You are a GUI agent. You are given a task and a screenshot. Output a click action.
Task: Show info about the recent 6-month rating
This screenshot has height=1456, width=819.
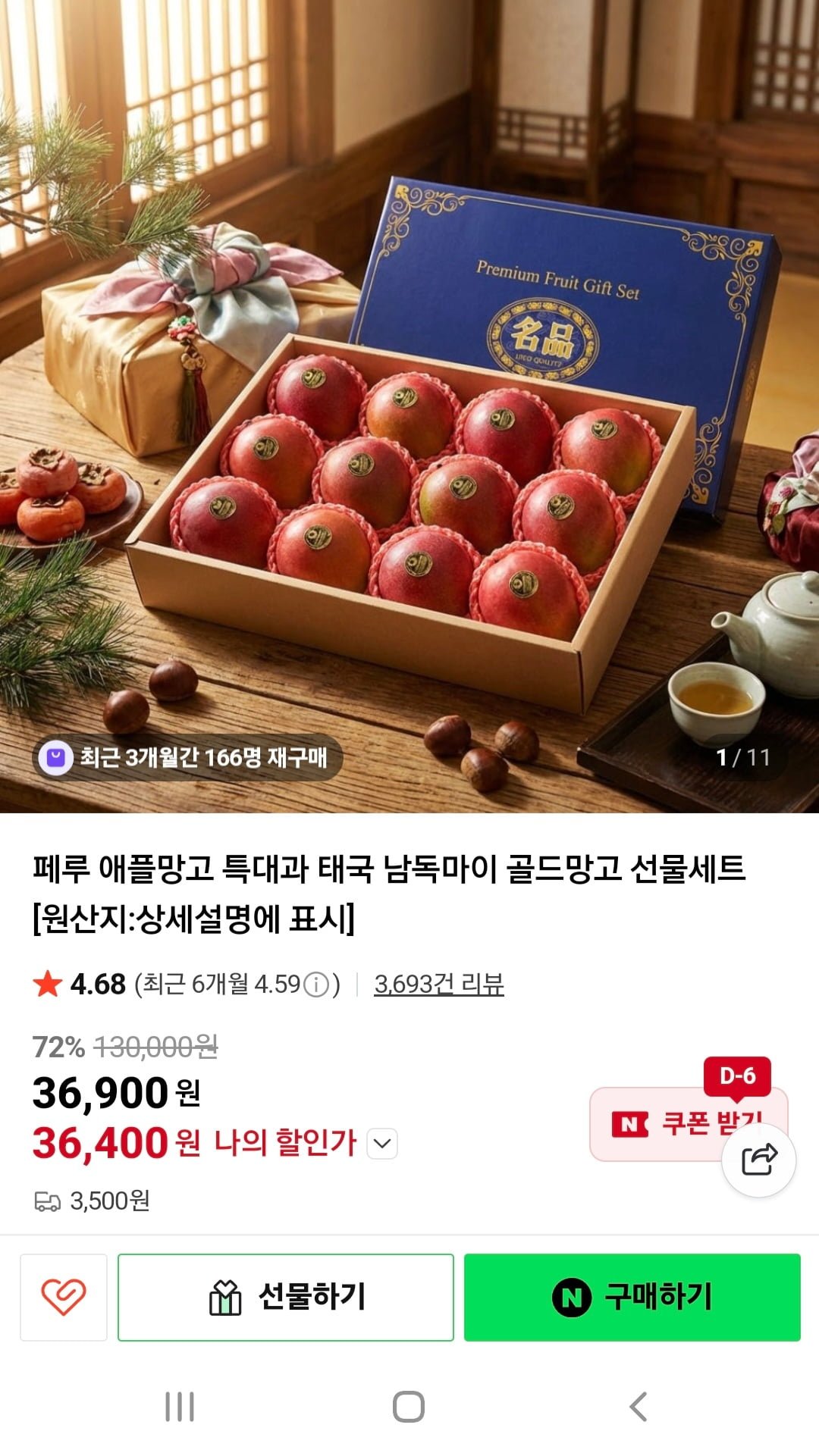(x=316, y=985)
